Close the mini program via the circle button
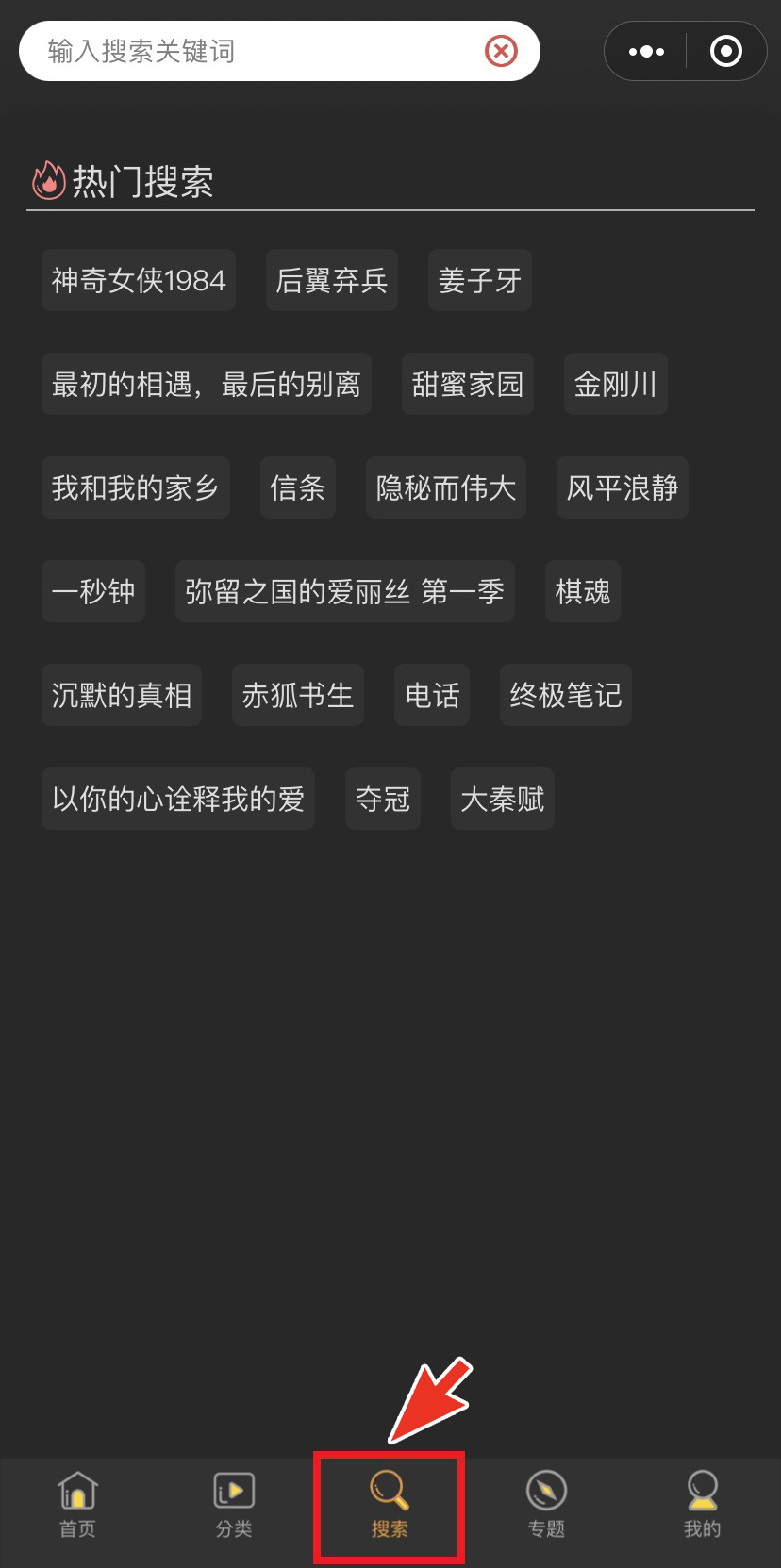 click(725, 51)
